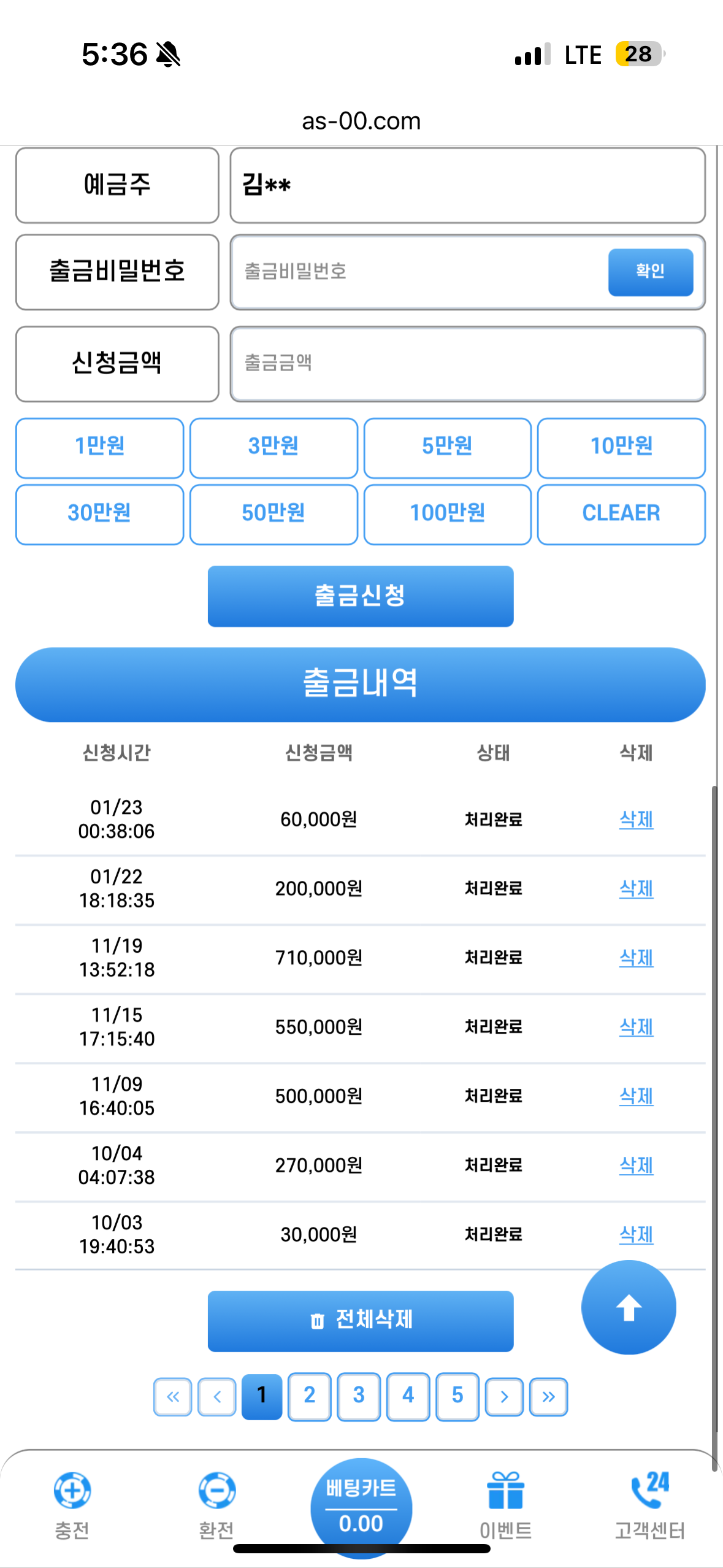Switch to page 3 of withdrawal history
The image size is (723, 1568).
(358, 1397)
